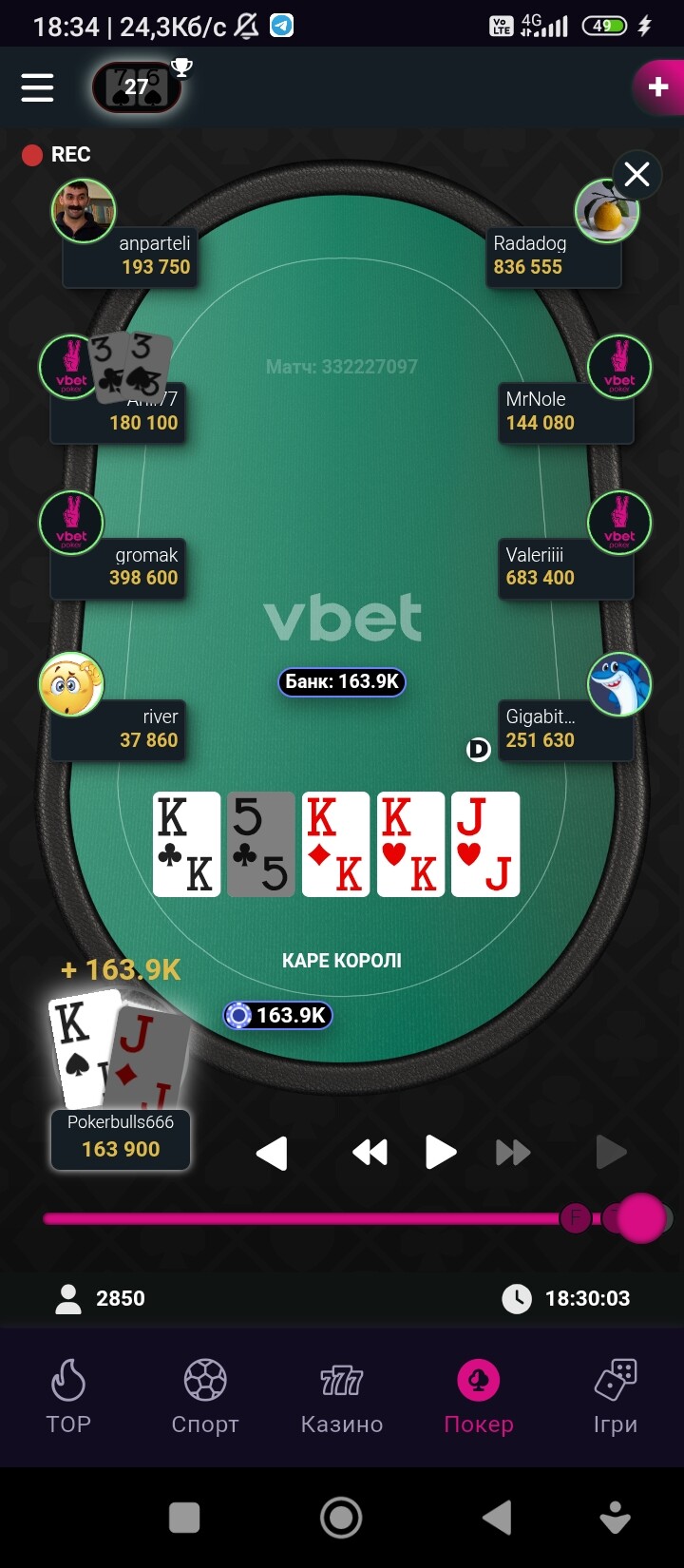684x1568 pixels.
Task: Open the hamburger menu
Action: (37, 87)
